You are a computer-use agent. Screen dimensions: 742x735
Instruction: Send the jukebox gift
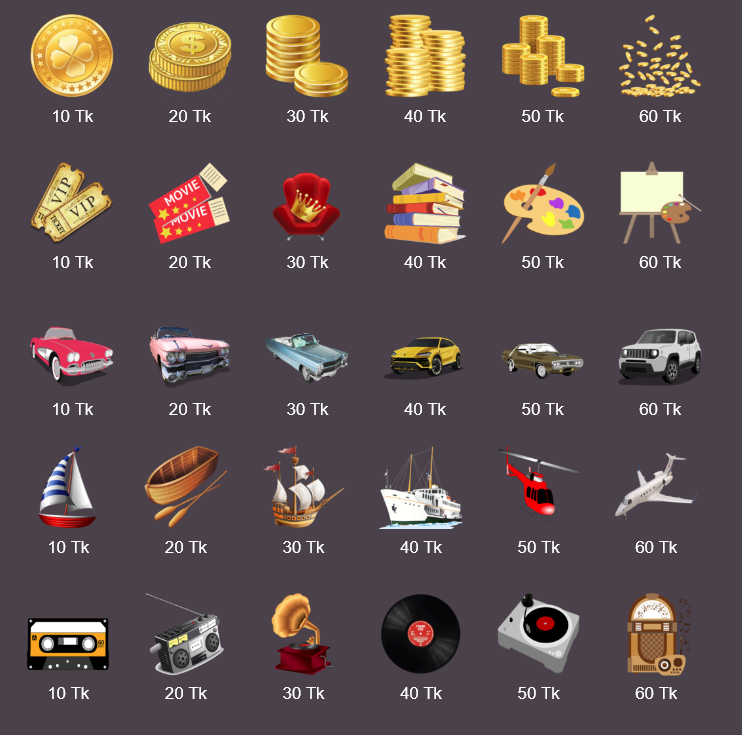click(x=655, y=635)
